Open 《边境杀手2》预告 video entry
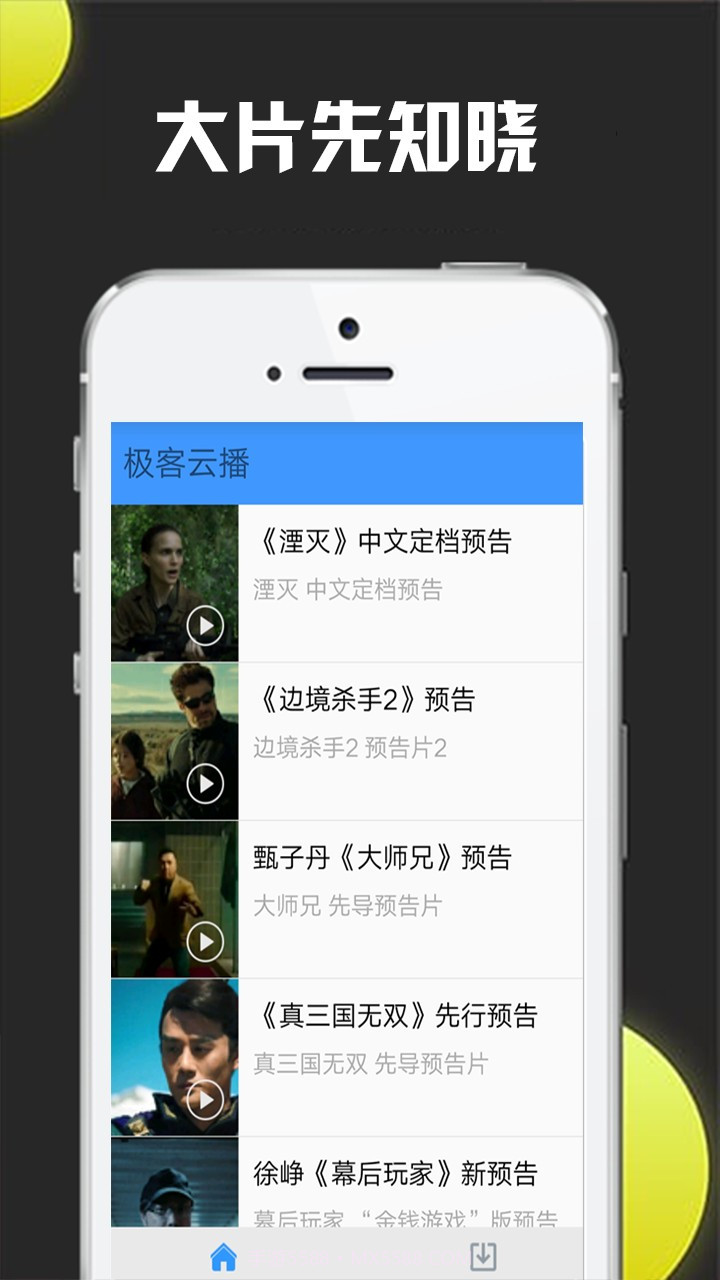Screen dimensions: 720x1280 [x=367, y=702]
